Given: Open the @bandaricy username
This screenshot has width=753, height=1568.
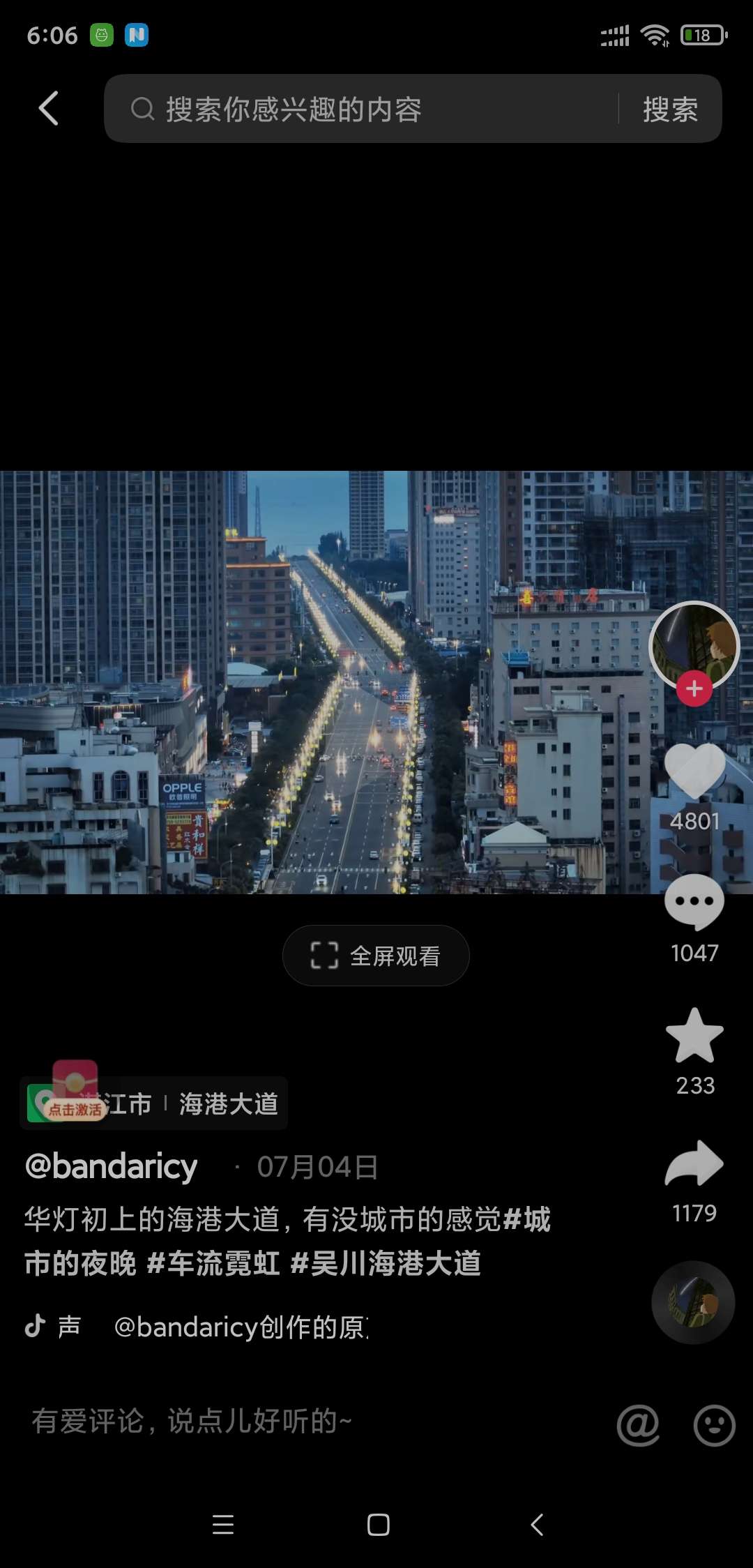Looking at the screenshot, I should pyautogui.click(x=112, y=1166).
